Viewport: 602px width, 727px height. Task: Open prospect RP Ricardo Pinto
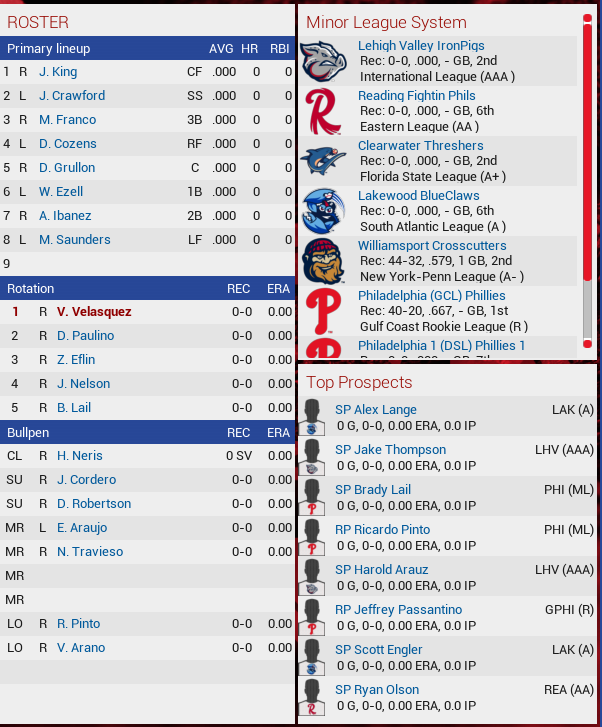(382, 530)
